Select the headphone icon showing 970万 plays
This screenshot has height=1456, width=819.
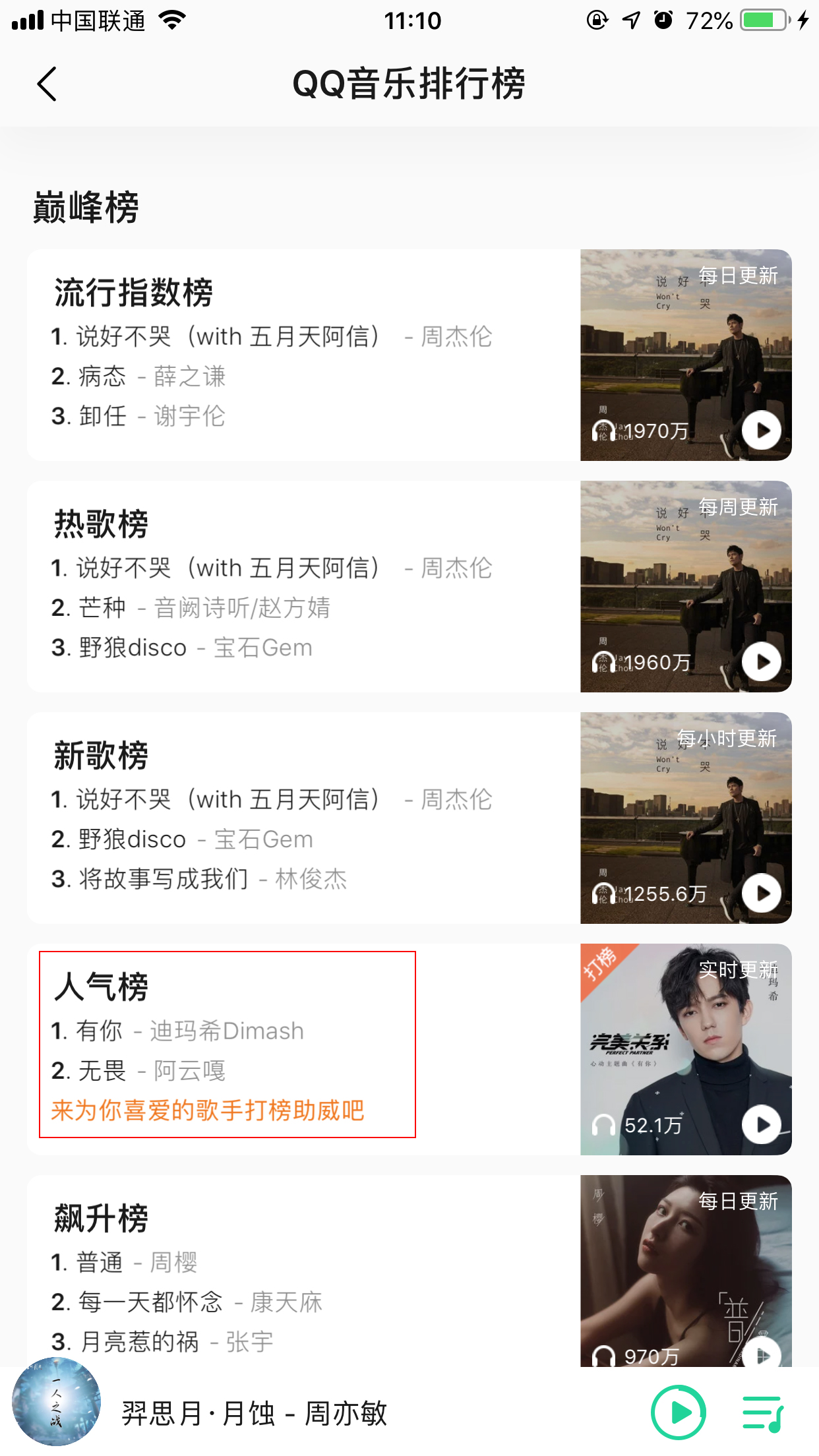click(x=602, y=1357)
